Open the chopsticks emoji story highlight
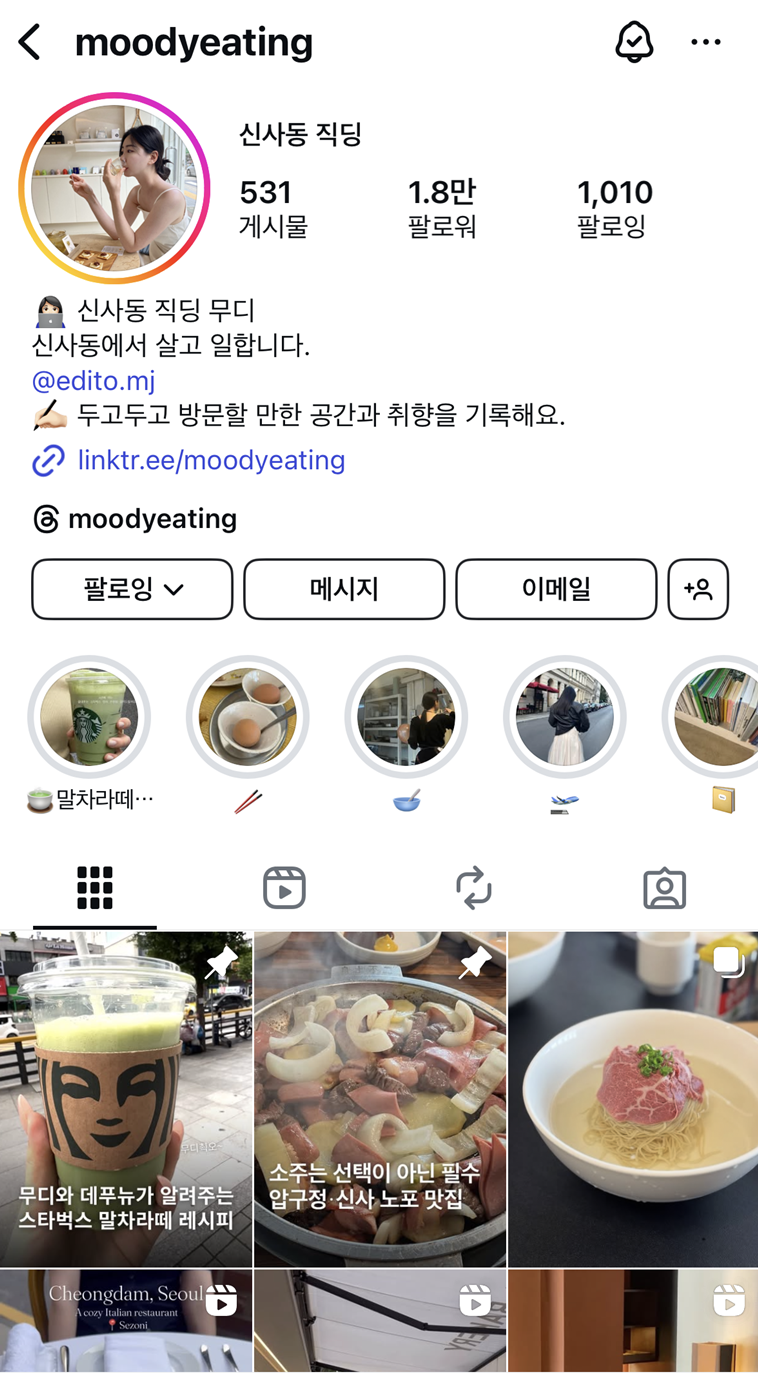 [247, 717]
